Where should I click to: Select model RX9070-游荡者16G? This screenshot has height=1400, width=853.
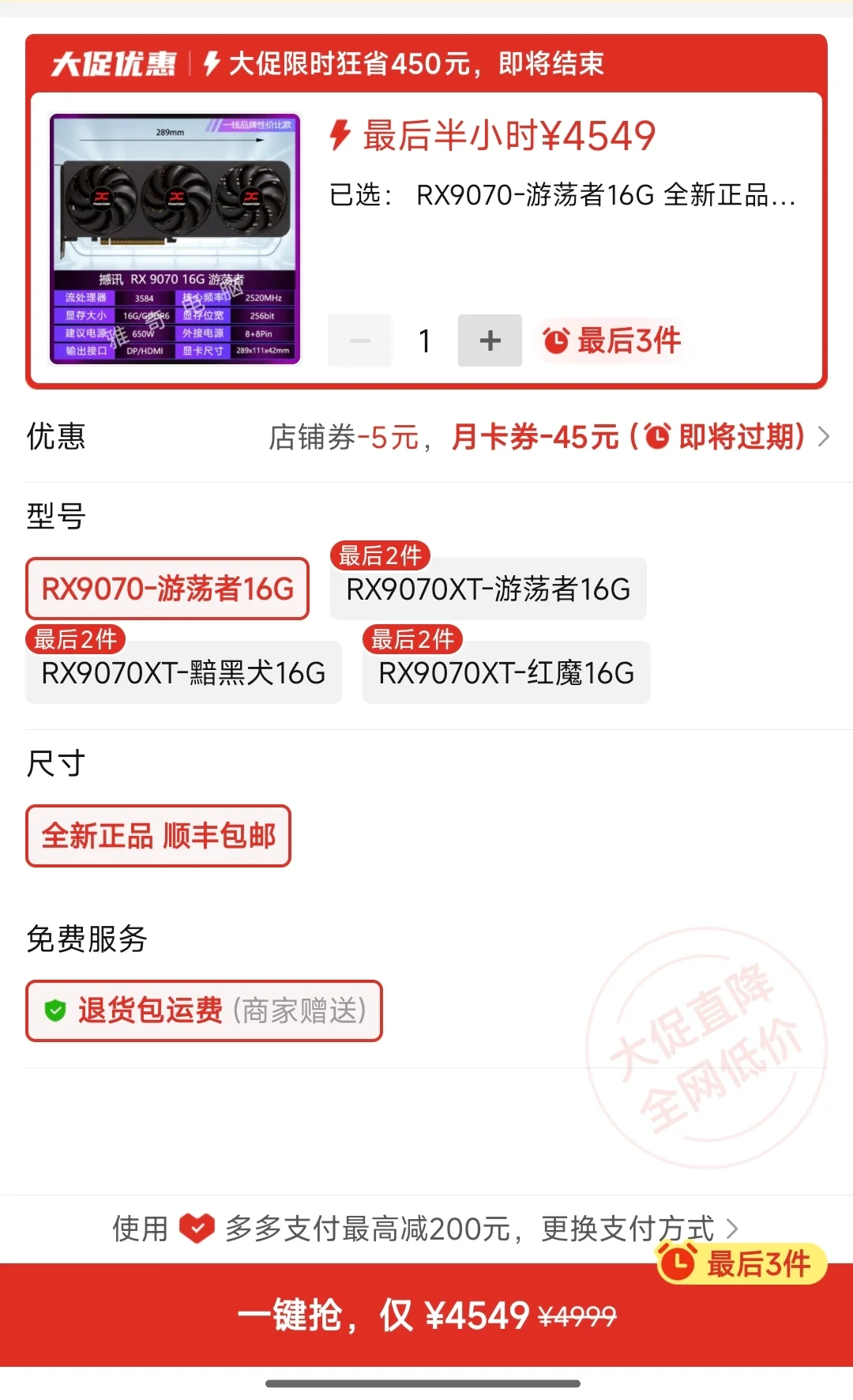[x=167, y=589]
